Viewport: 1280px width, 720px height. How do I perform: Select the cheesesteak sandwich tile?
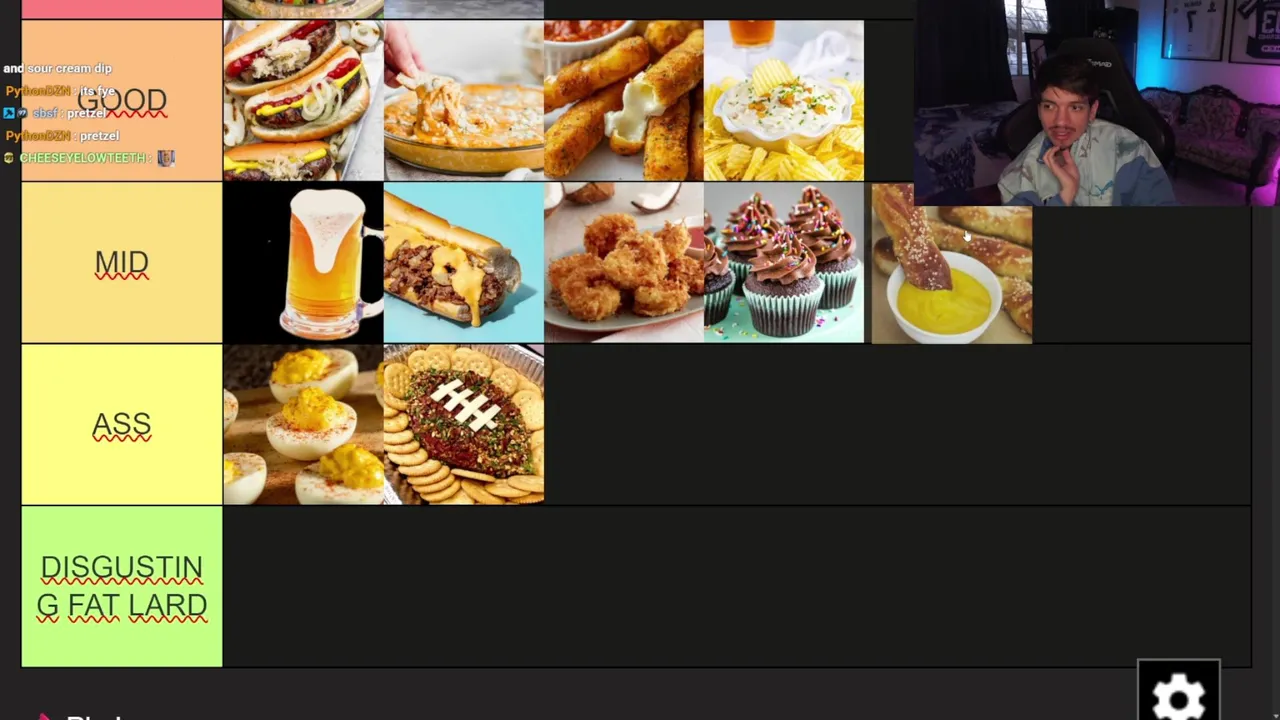[x=463, y=263]
